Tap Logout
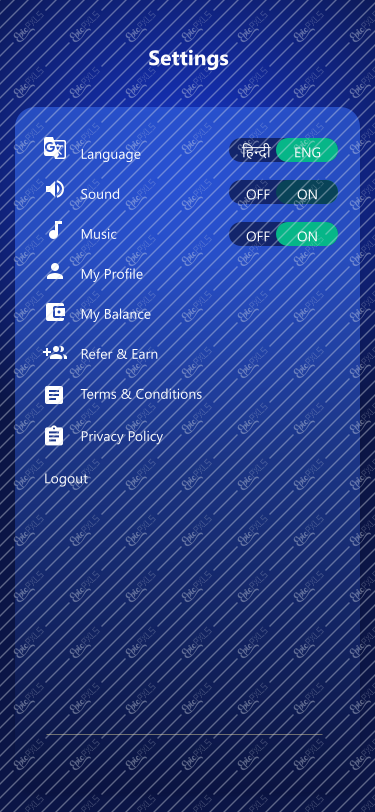 click(66, 478)
